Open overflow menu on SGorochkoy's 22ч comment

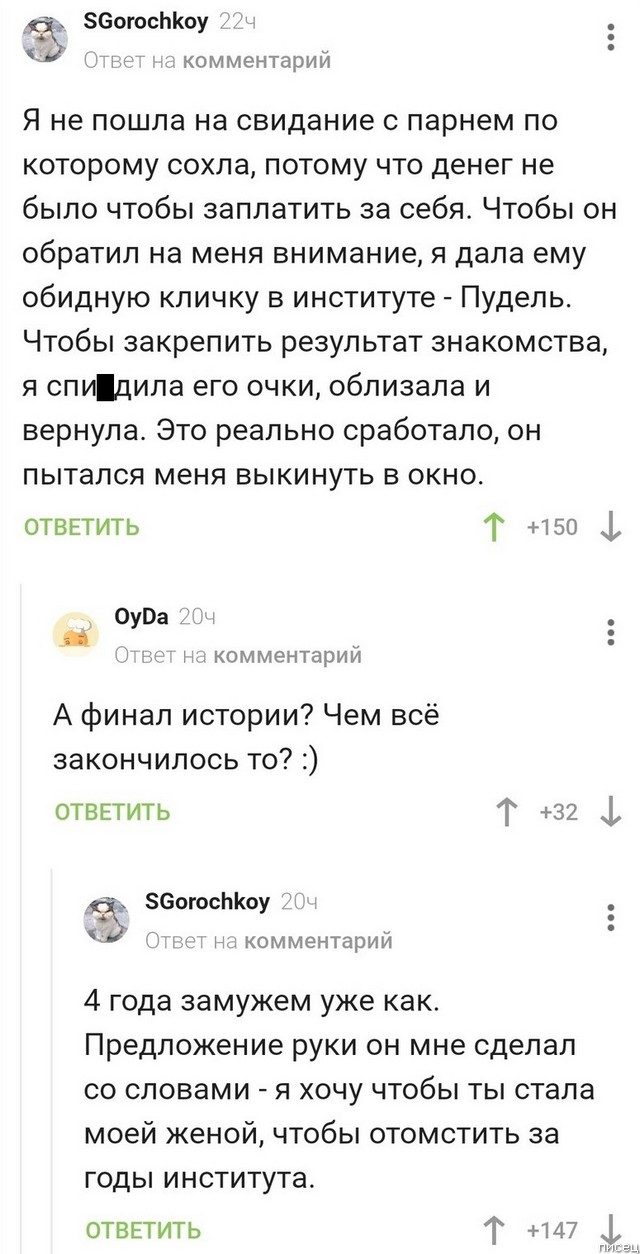[611, 39]
